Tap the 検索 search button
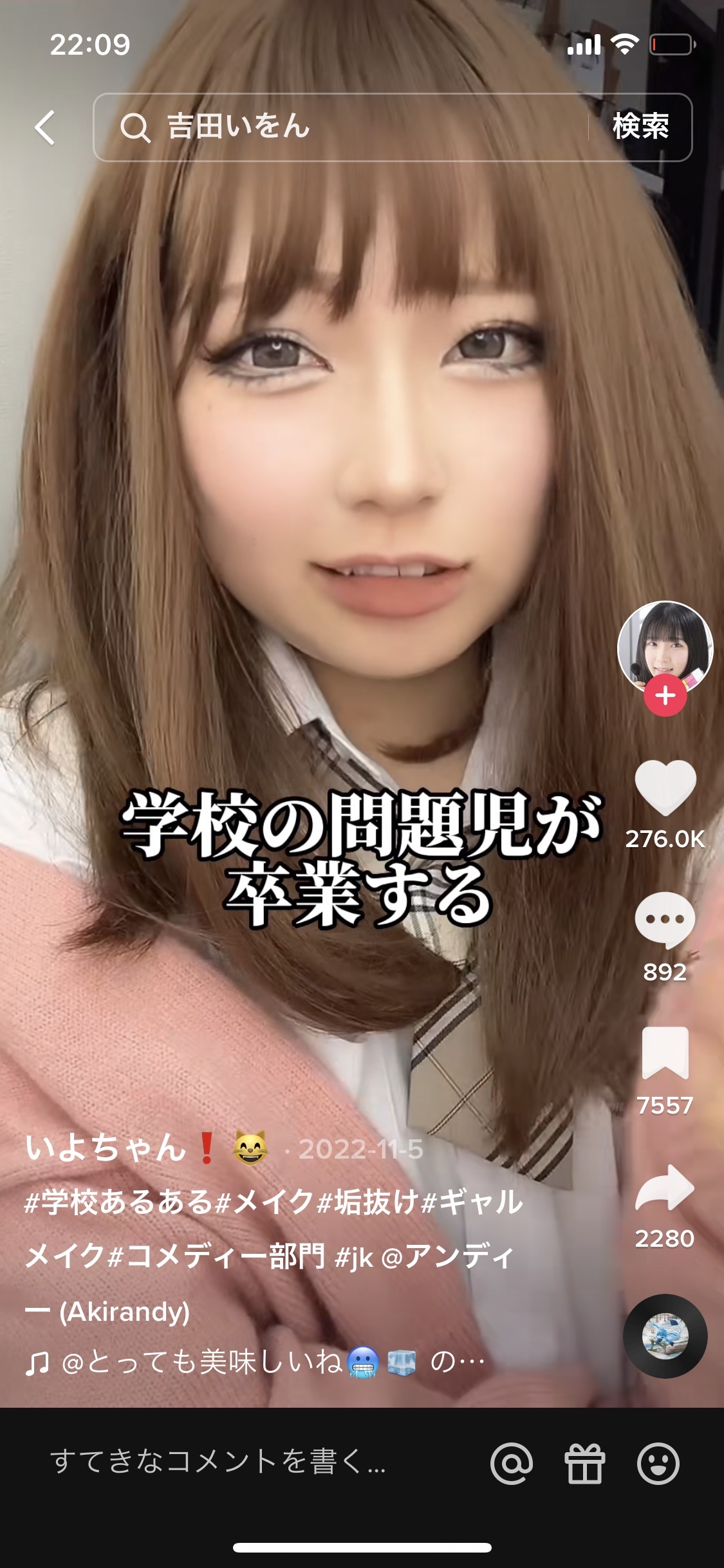724x1568 pixels. click(640, 127)
